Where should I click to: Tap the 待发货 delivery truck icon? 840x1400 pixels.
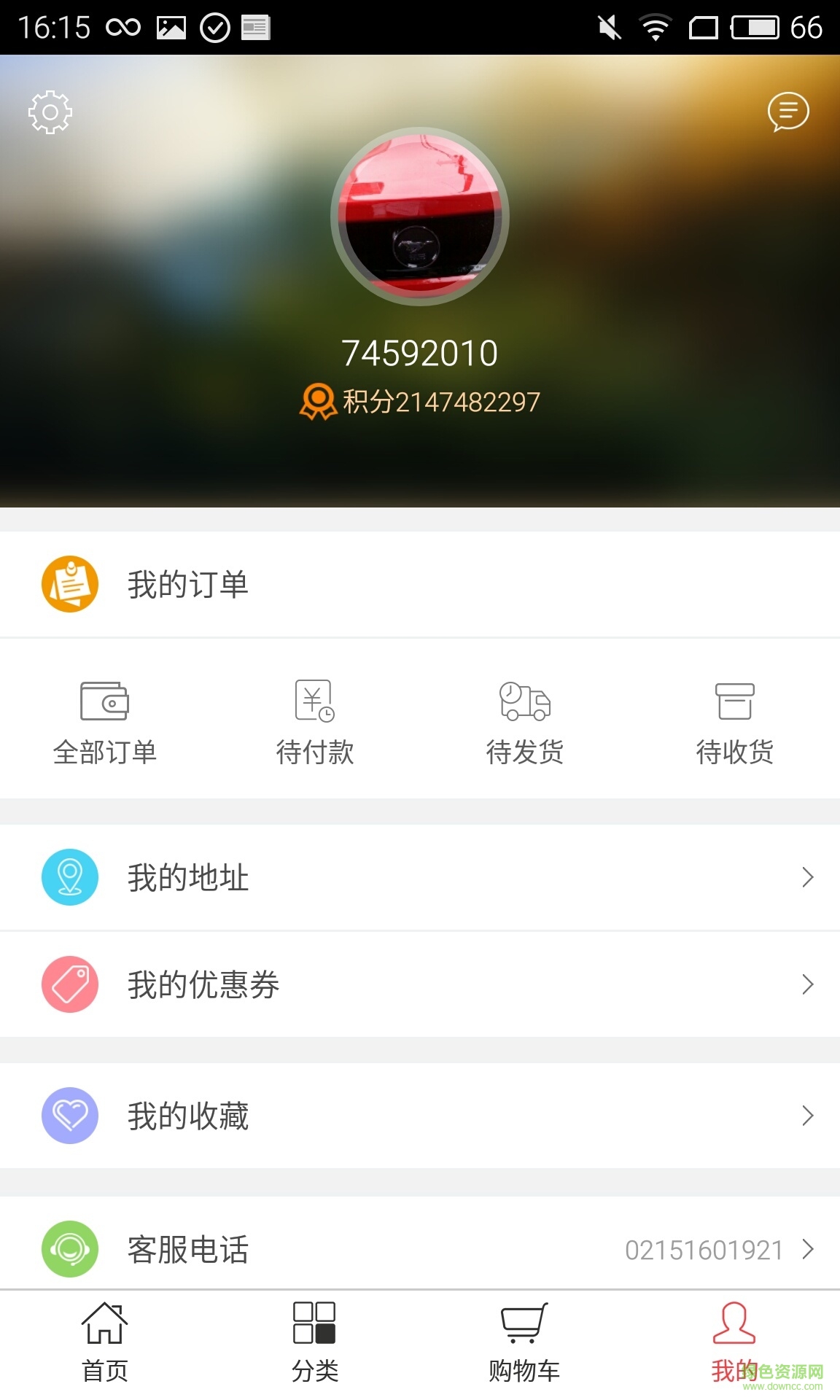524,702
